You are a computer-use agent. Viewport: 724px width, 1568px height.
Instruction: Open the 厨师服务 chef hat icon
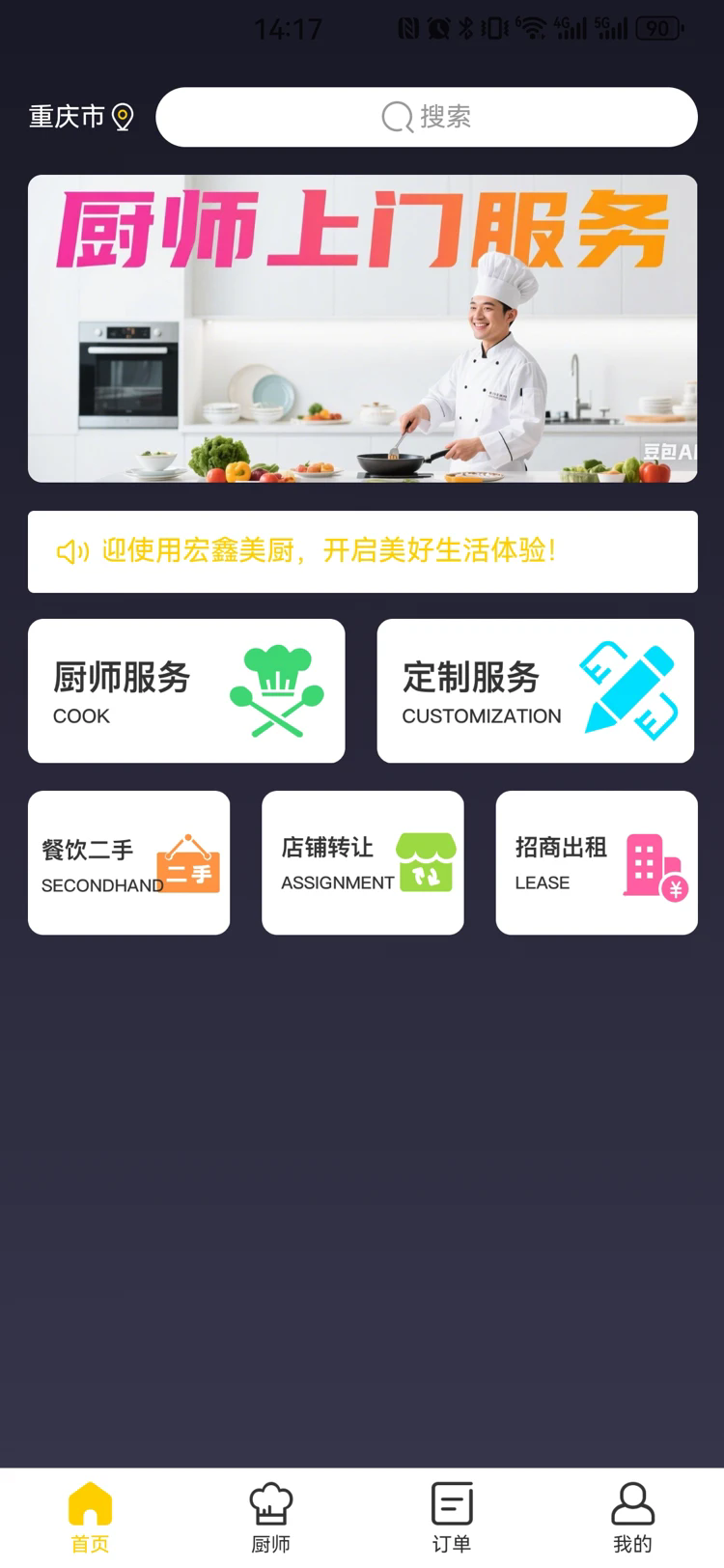(x=277, y=690)
